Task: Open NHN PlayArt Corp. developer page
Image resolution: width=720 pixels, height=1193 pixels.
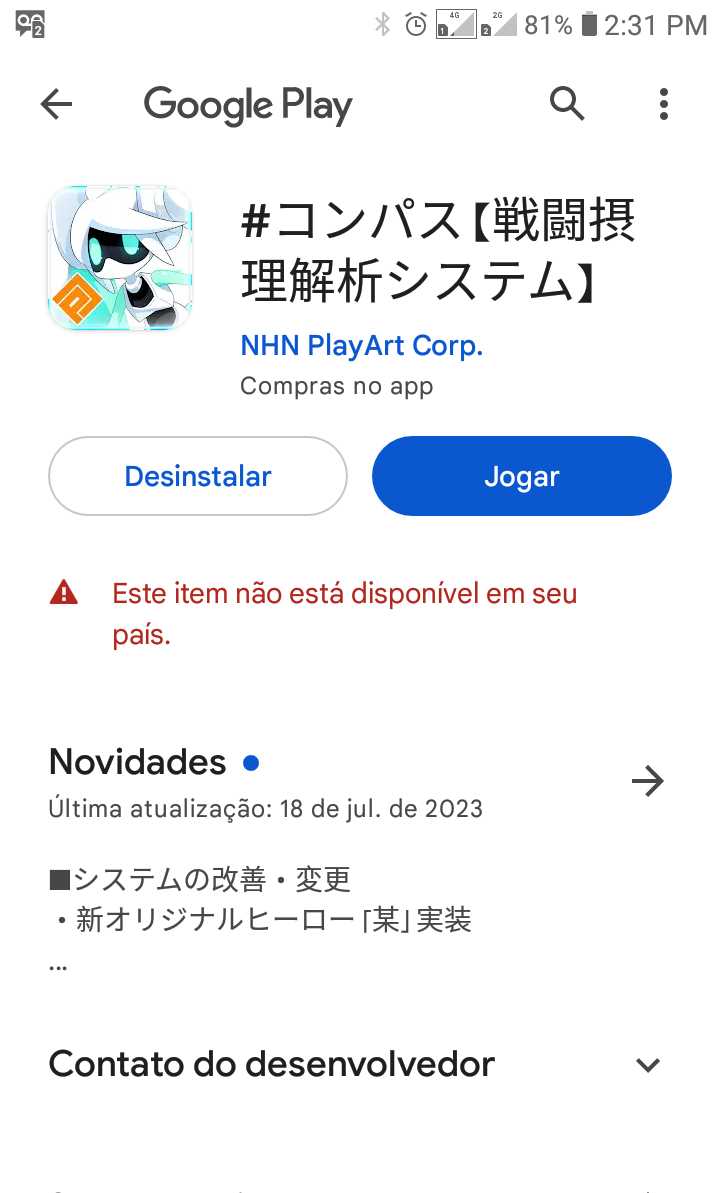Action: point(362,344)
